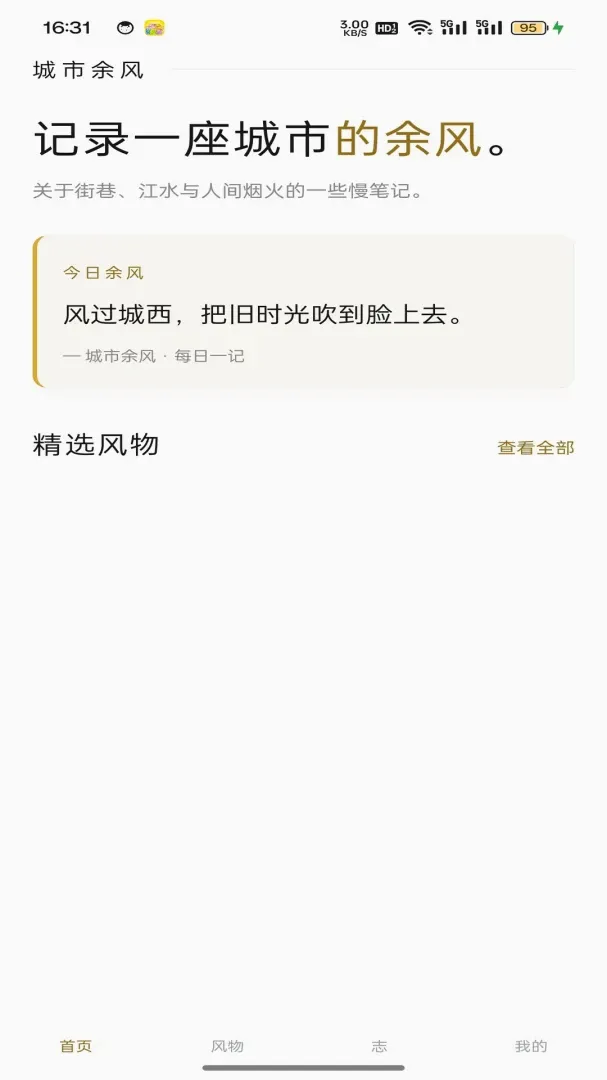Switch to the 志 tab

pos(379,1046)
